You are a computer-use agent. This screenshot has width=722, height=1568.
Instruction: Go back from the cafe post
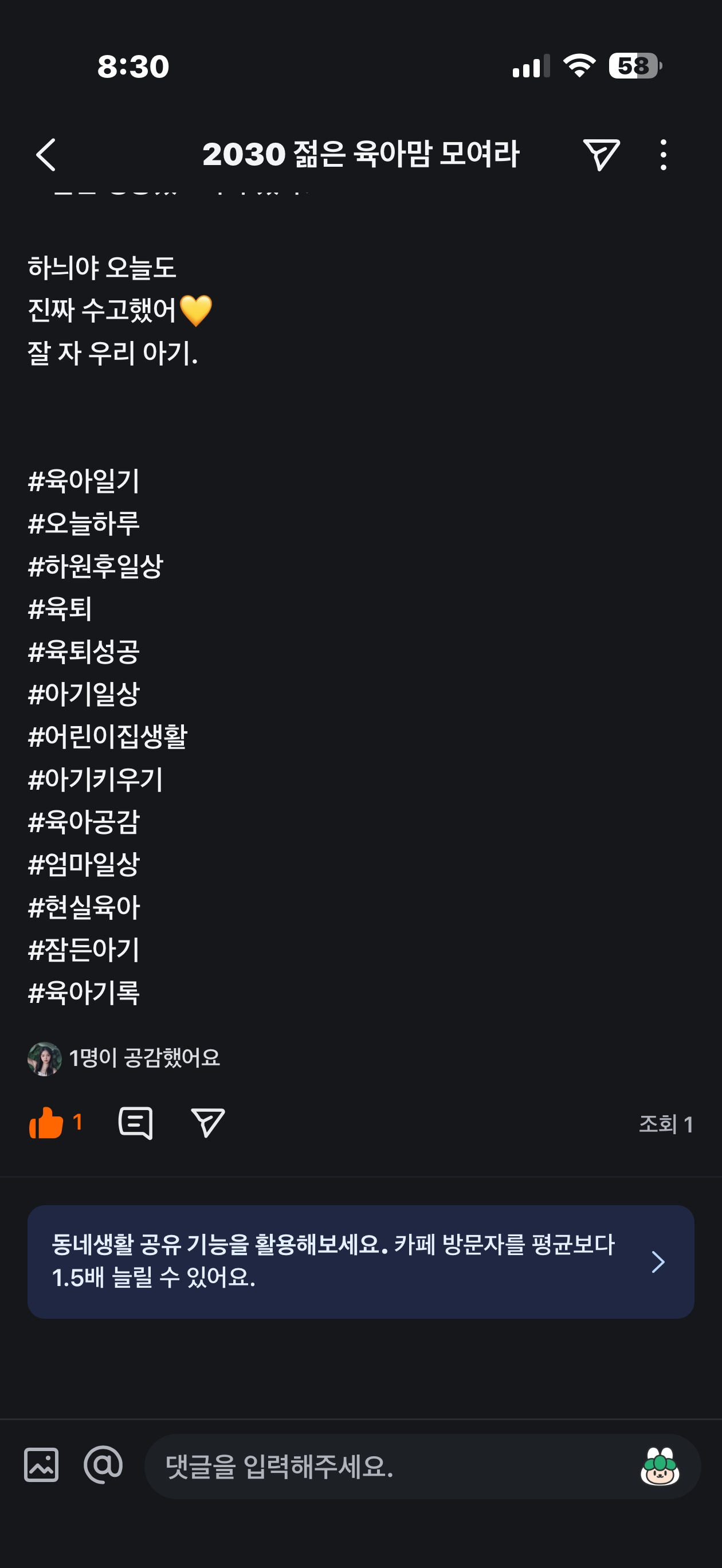tap(46, 155)
